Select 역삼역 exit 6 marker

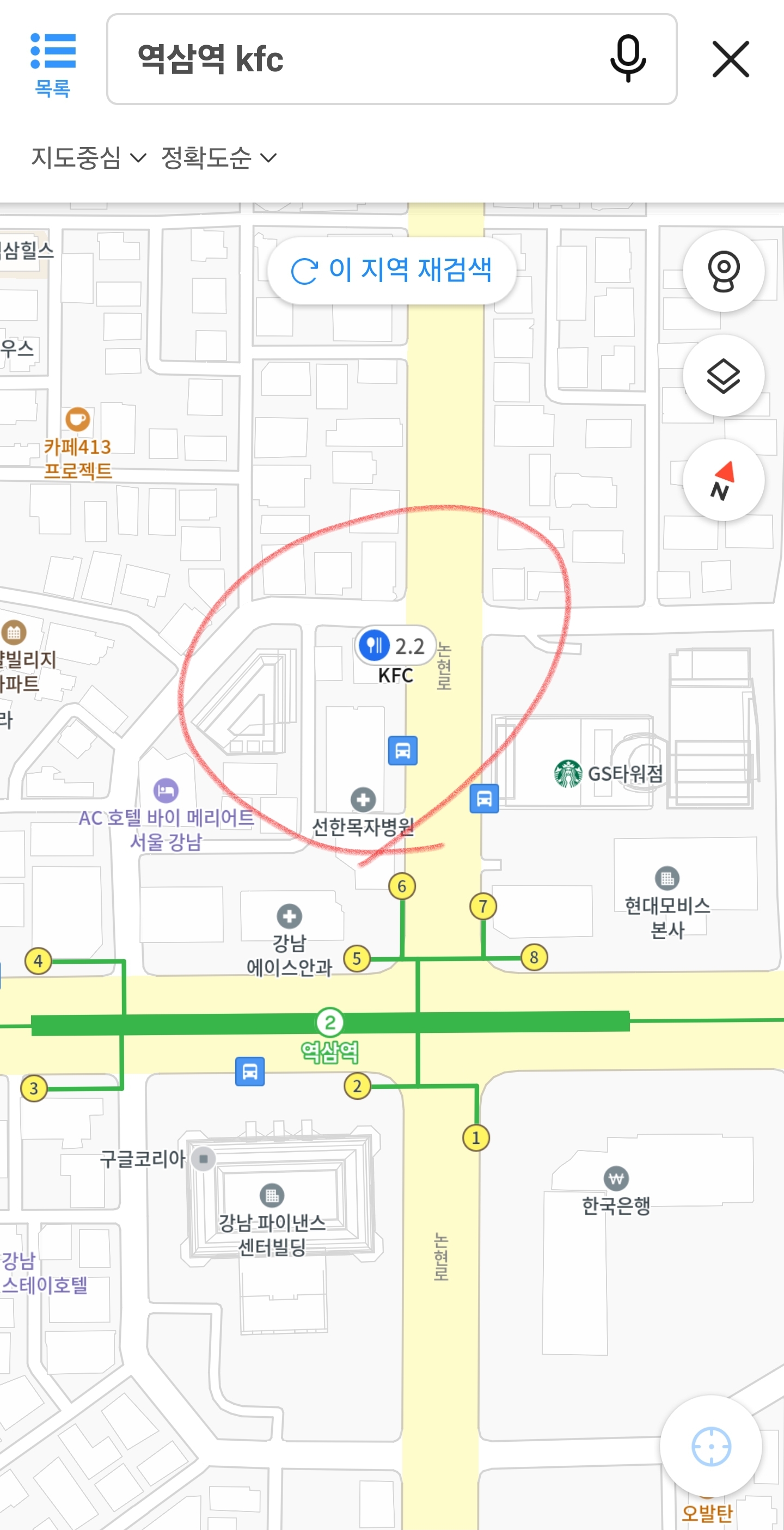(x=402, y=886)
